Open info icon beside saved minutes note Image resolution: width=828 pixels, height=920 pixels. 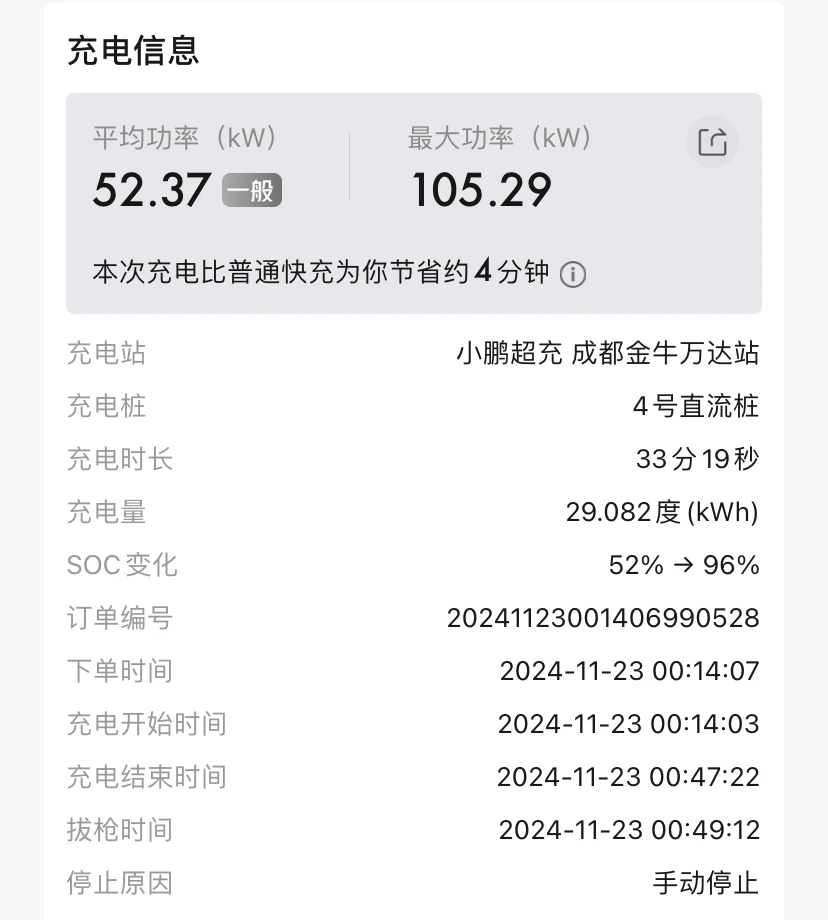tap(573, 274)
